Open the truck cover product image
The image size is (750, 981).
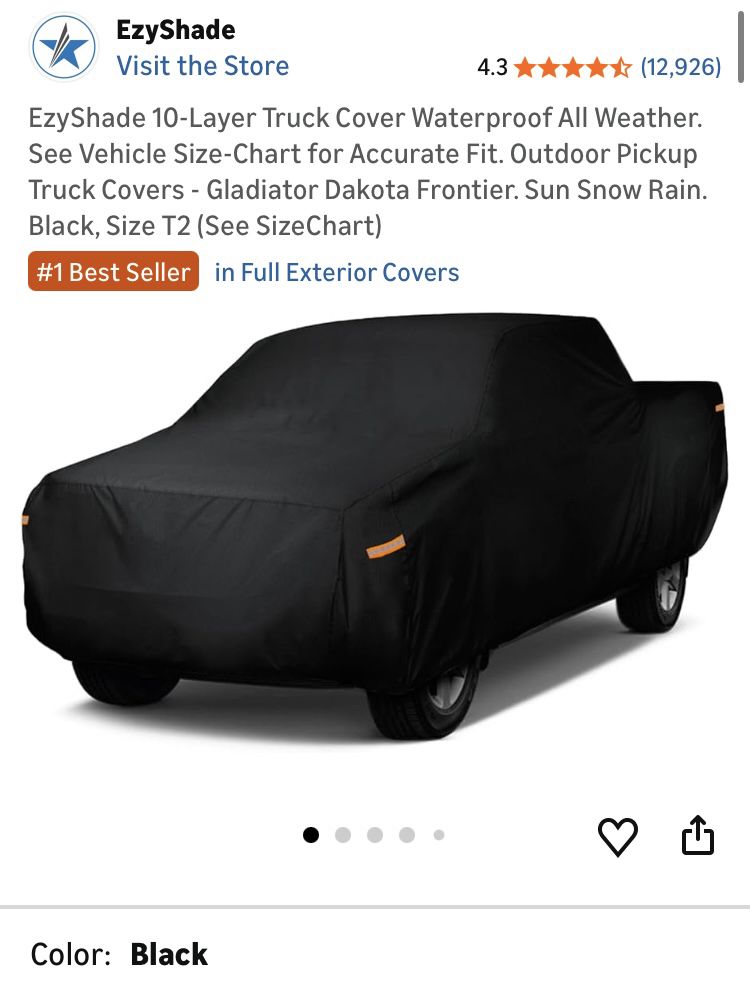point(375,530)
